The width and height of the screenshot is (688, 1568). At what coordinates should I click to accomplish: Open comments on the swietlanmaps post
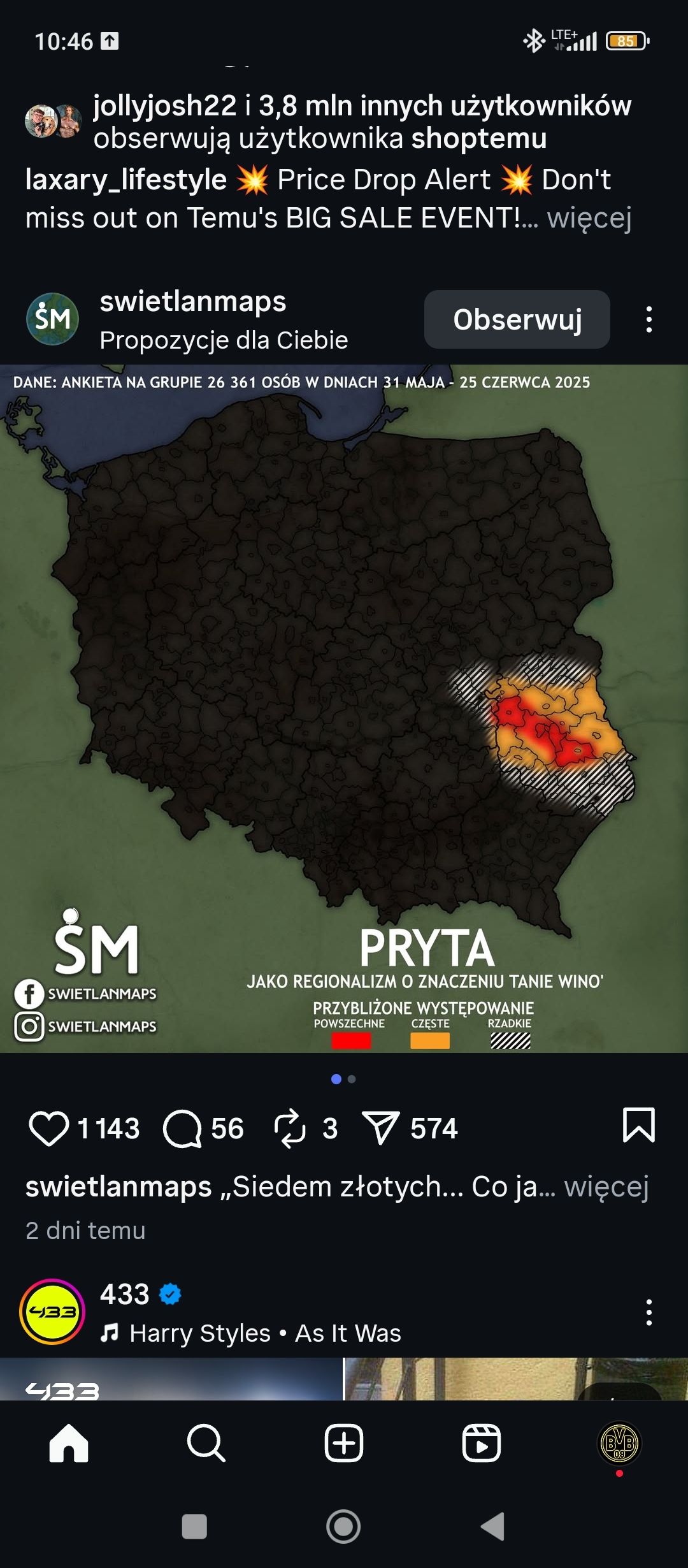point(182,1128)
